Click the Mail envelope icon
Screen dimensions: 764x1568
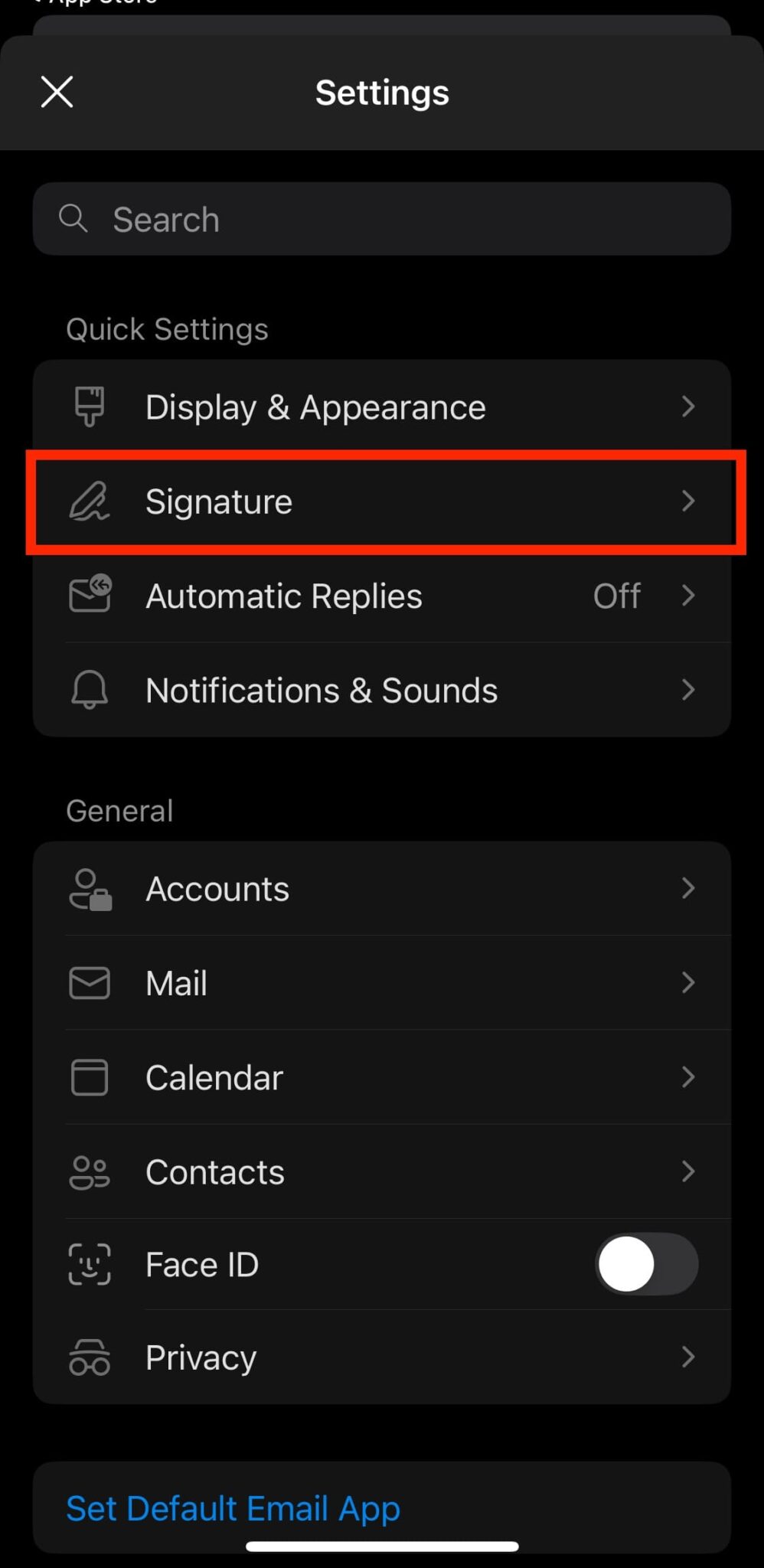(x=90, y=983)
